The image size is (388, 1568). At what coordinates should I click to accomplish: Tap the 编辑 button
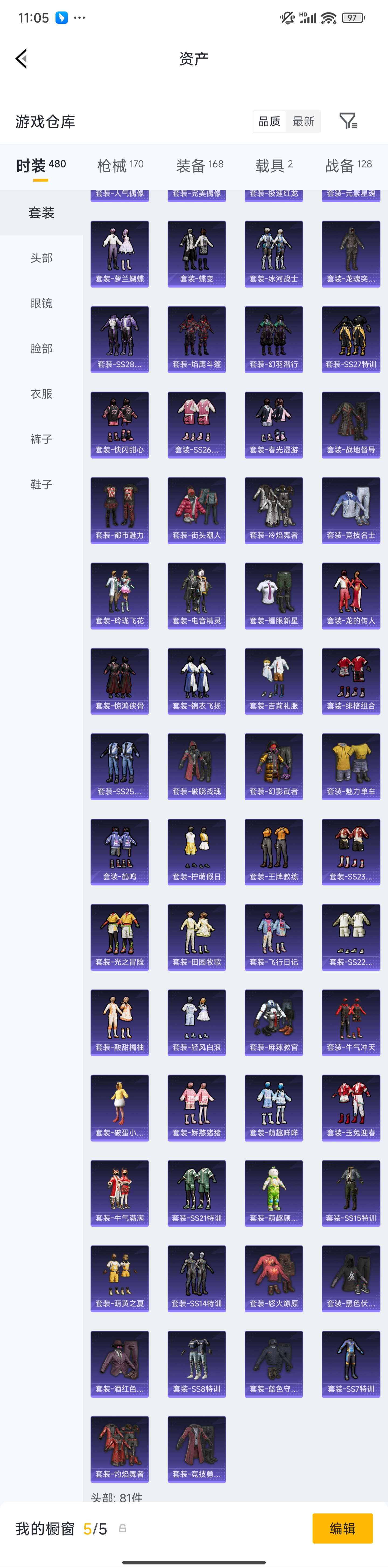tap(342, 1528)
